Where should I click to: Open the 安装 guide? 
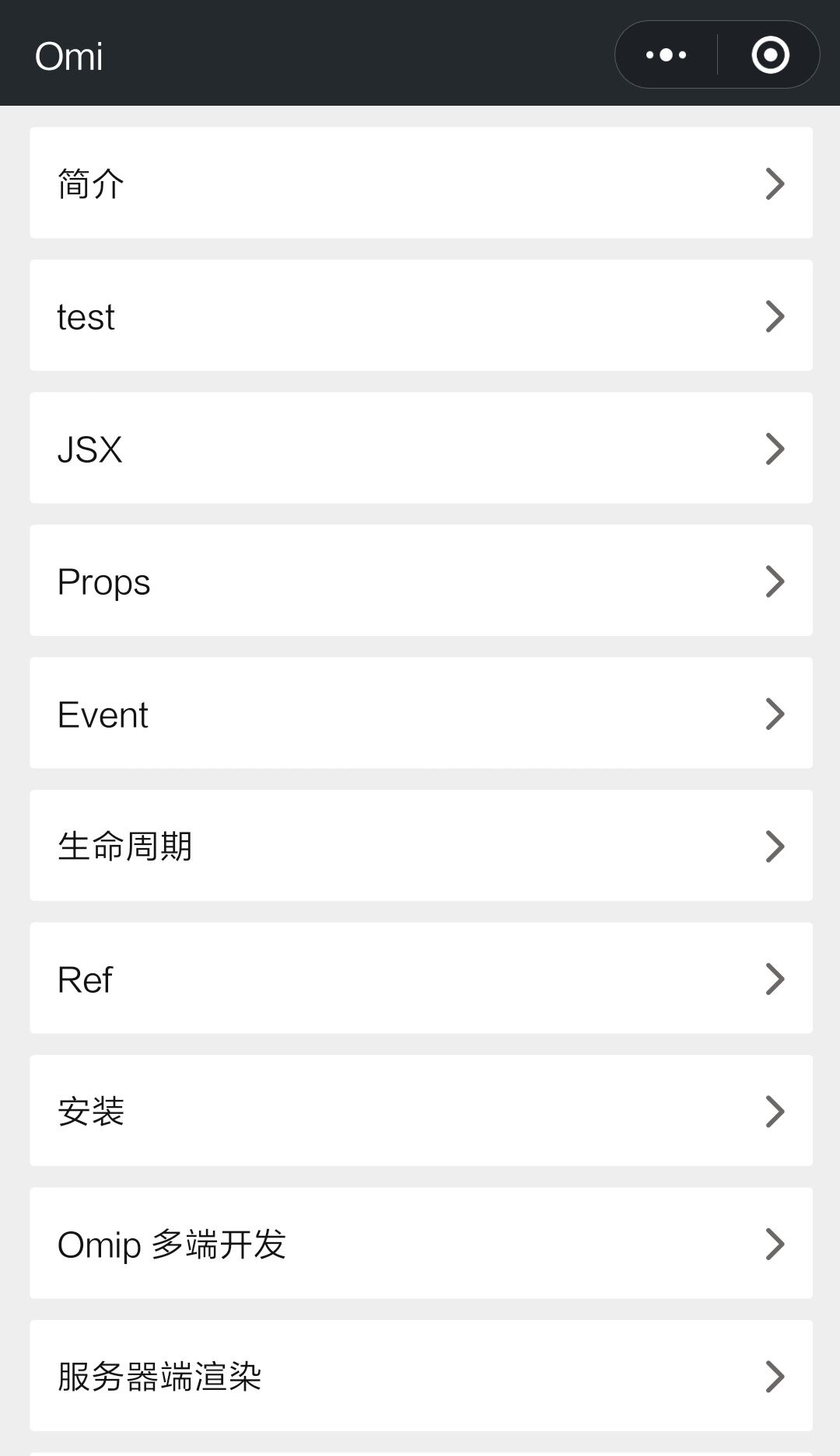coord(421,1111)
